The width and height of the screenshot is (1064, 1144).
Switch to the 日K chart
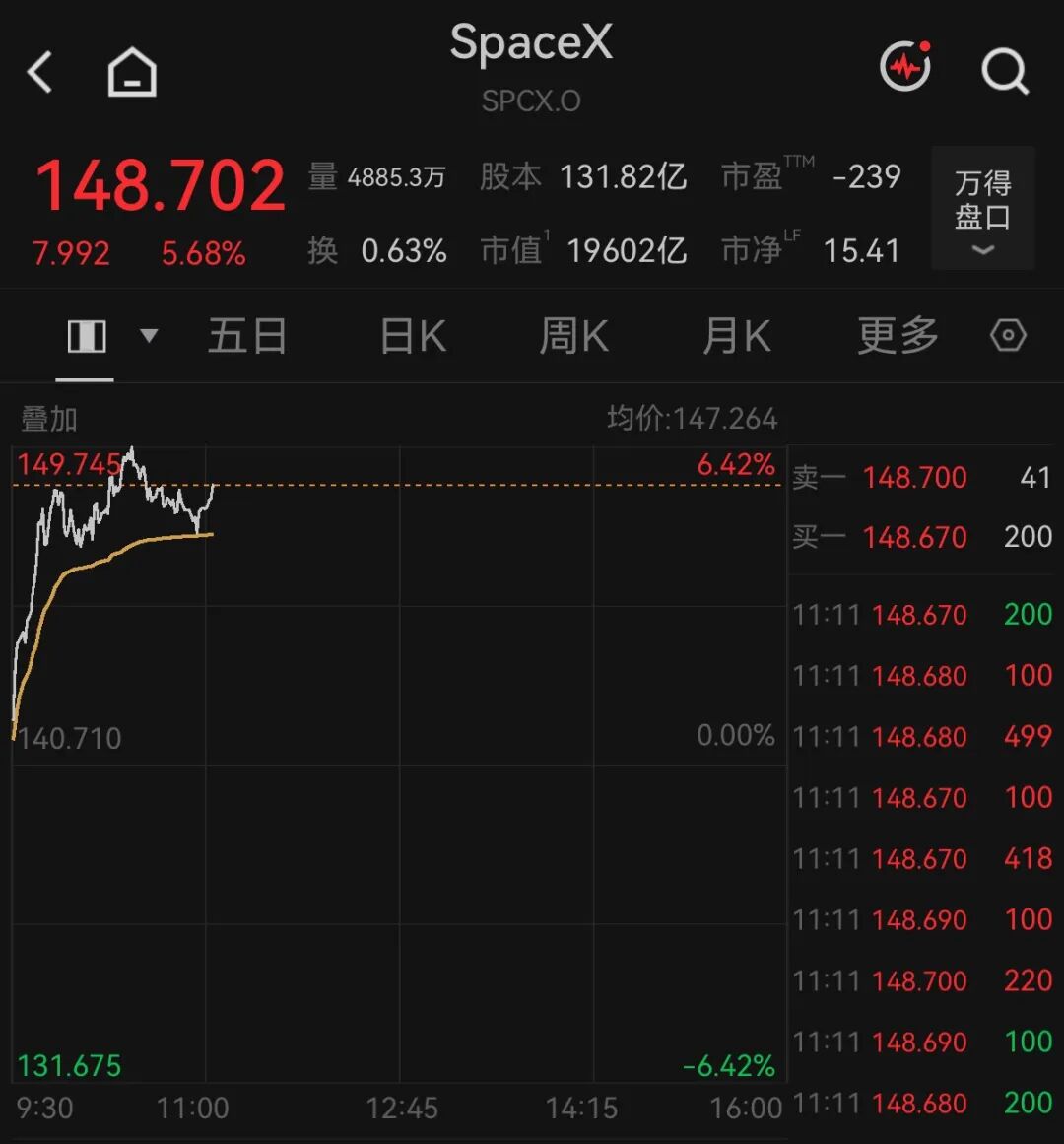pos(413,336)
